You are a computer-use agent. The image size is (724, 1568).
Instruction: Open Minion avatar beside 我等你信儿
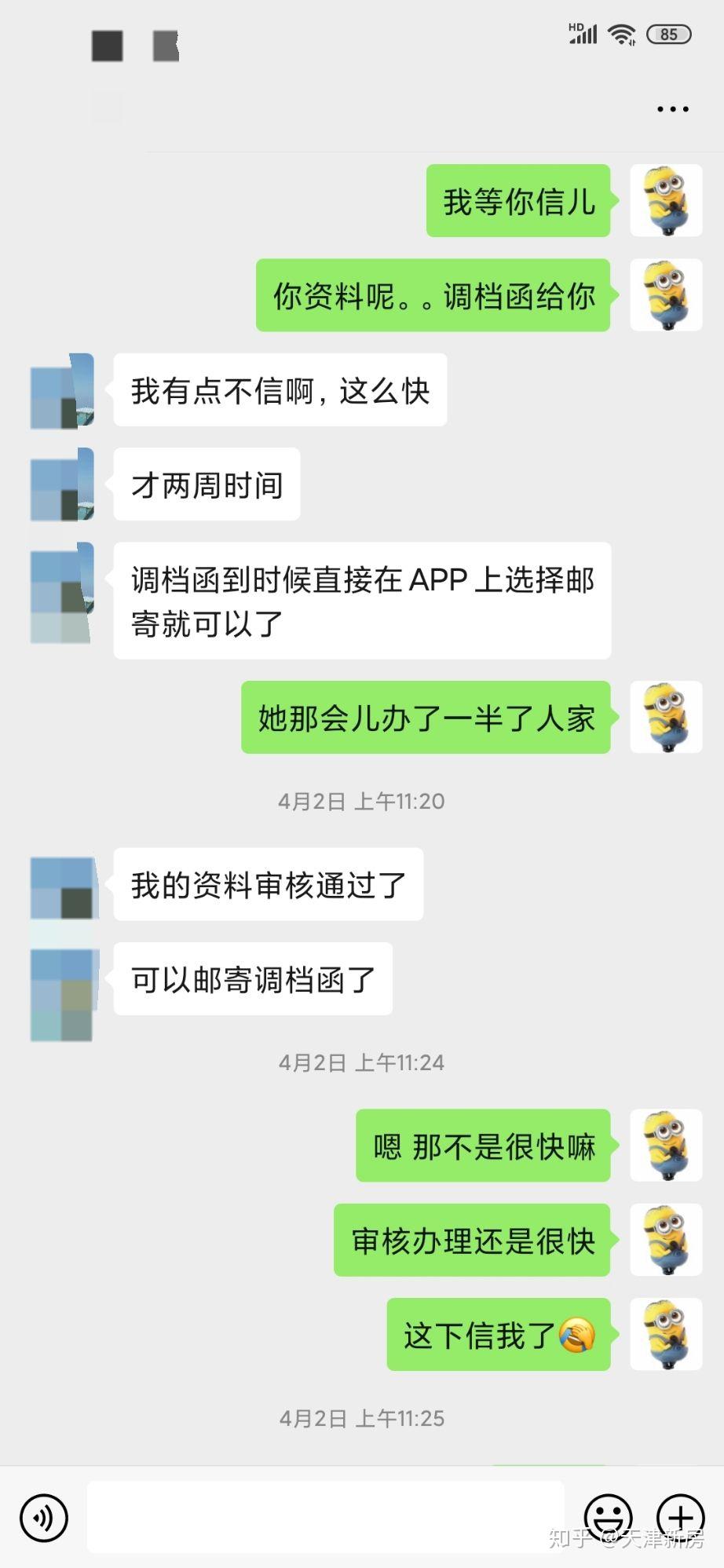pyautogui.click(x=666, y=200)
